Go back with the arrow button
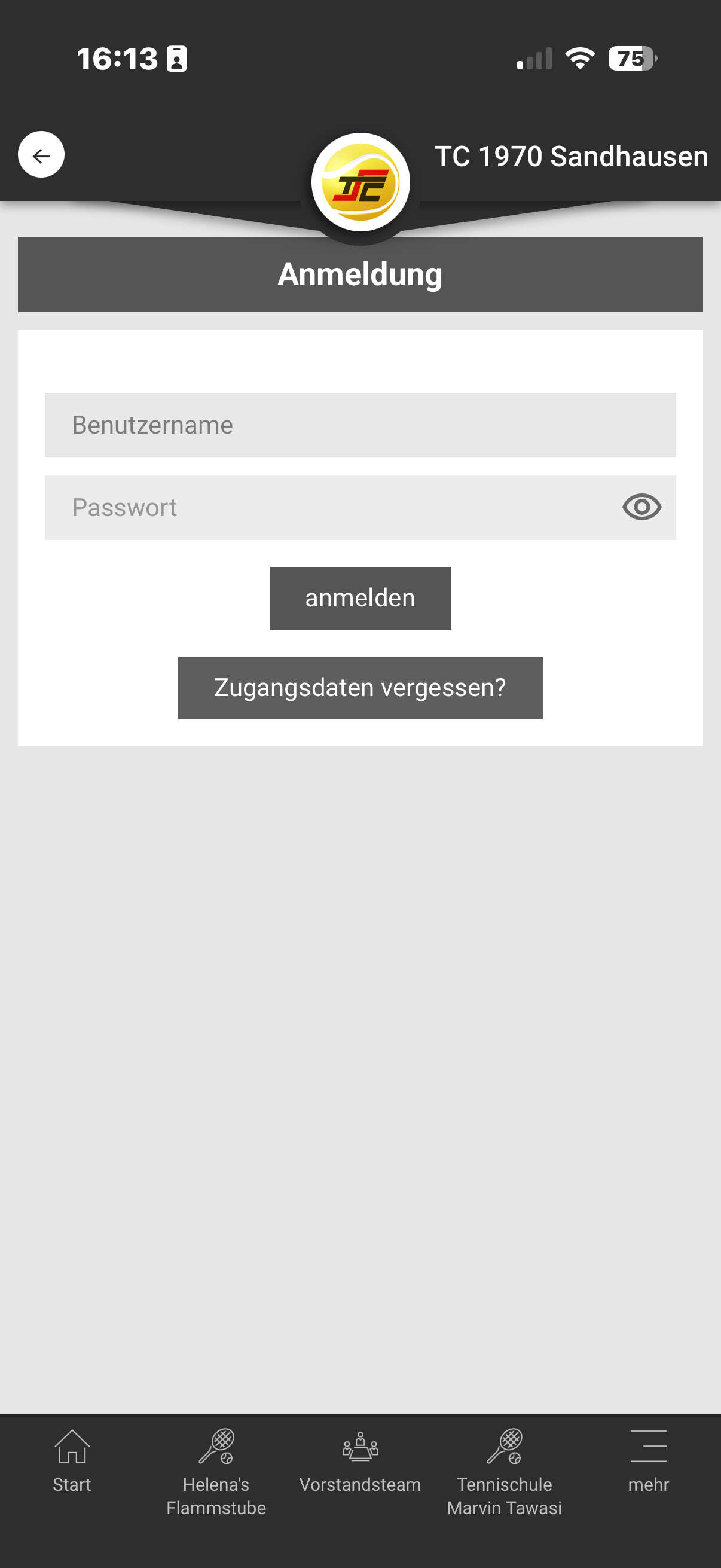The image size is (721, 1568). (41, 155)
